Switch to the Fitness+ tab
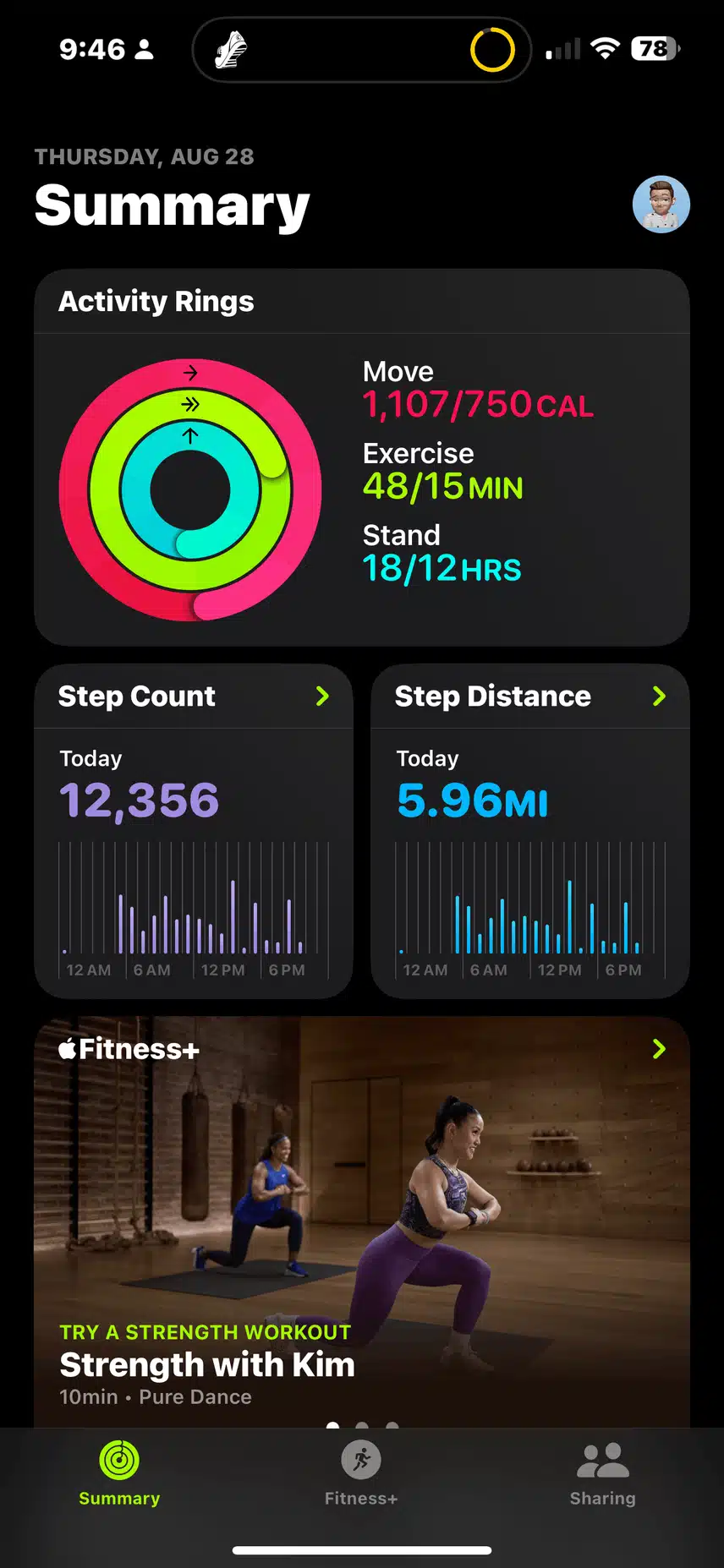Screen dimensions: 724x1568 tap(361, 1473)
